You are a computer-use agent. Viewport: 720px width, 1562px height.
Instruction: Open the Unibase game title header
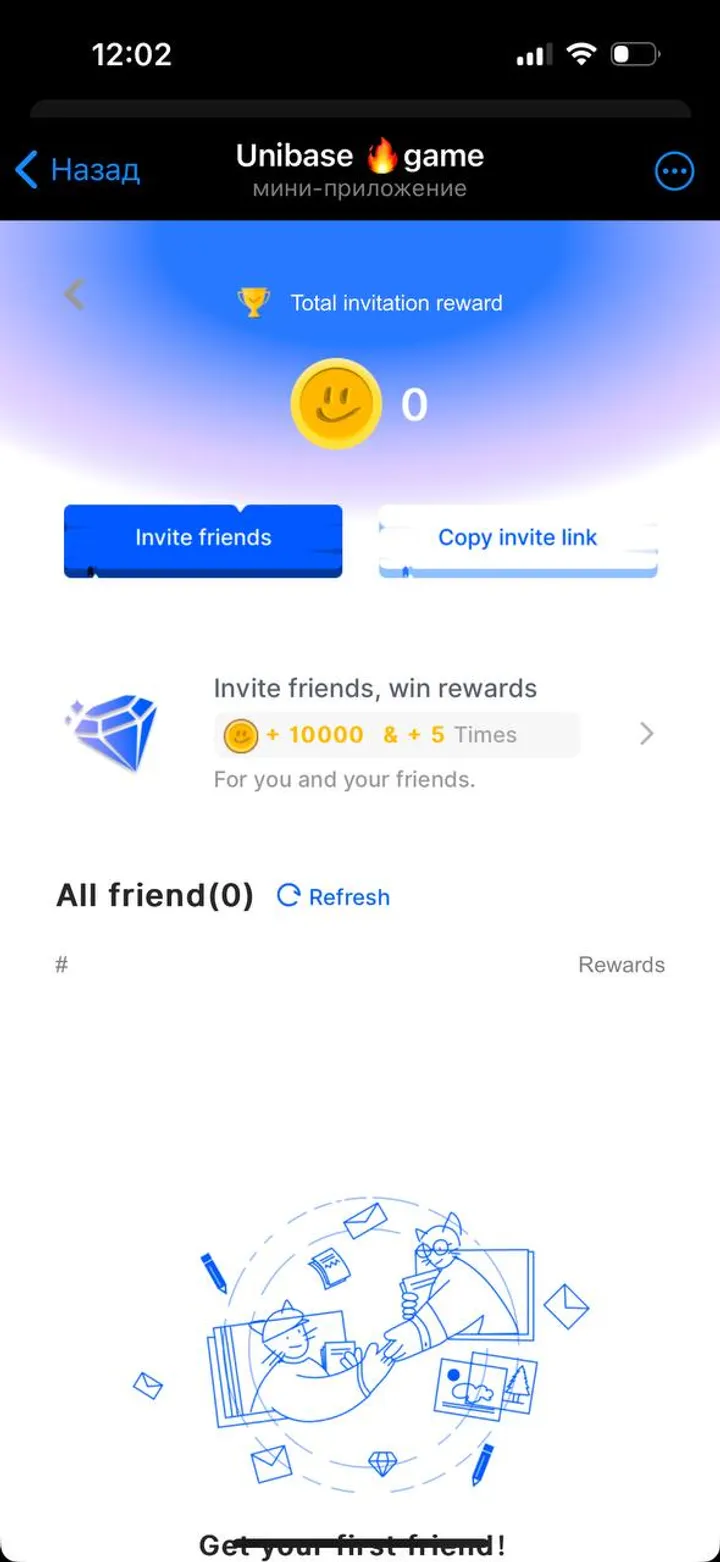[x=360, y=155]
